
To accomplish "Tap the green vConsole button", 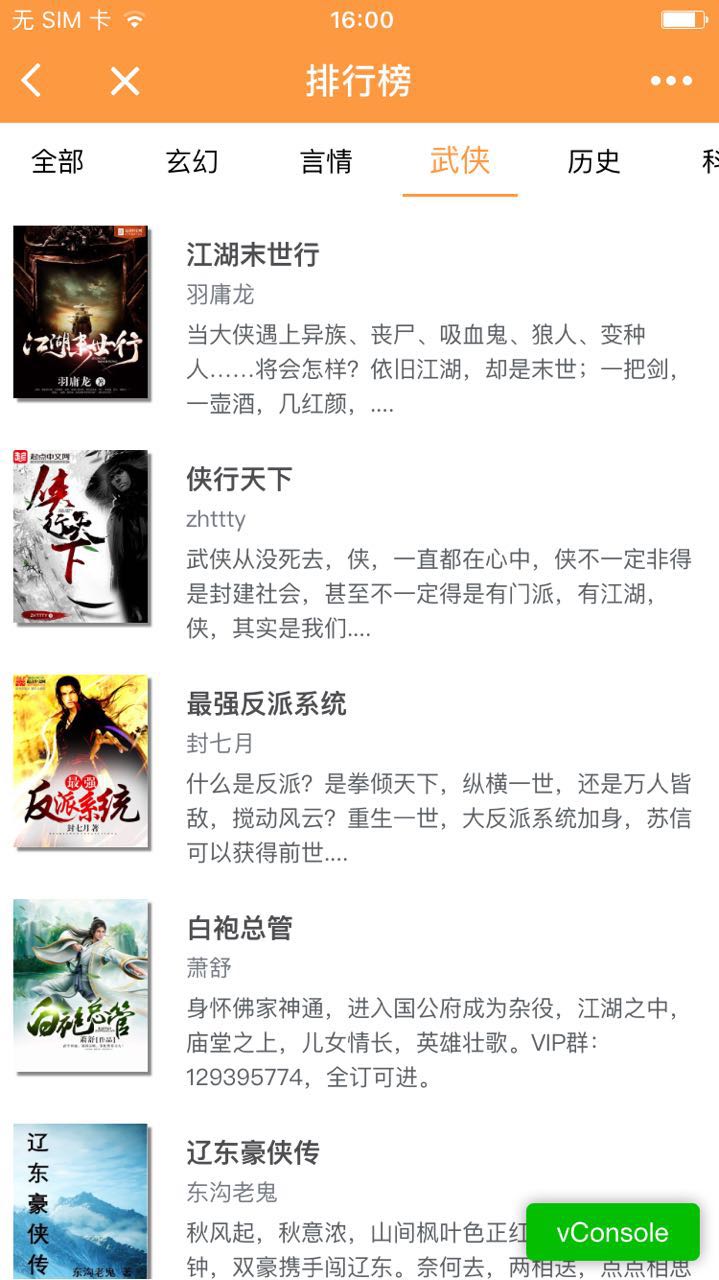I will point(612,1232).
